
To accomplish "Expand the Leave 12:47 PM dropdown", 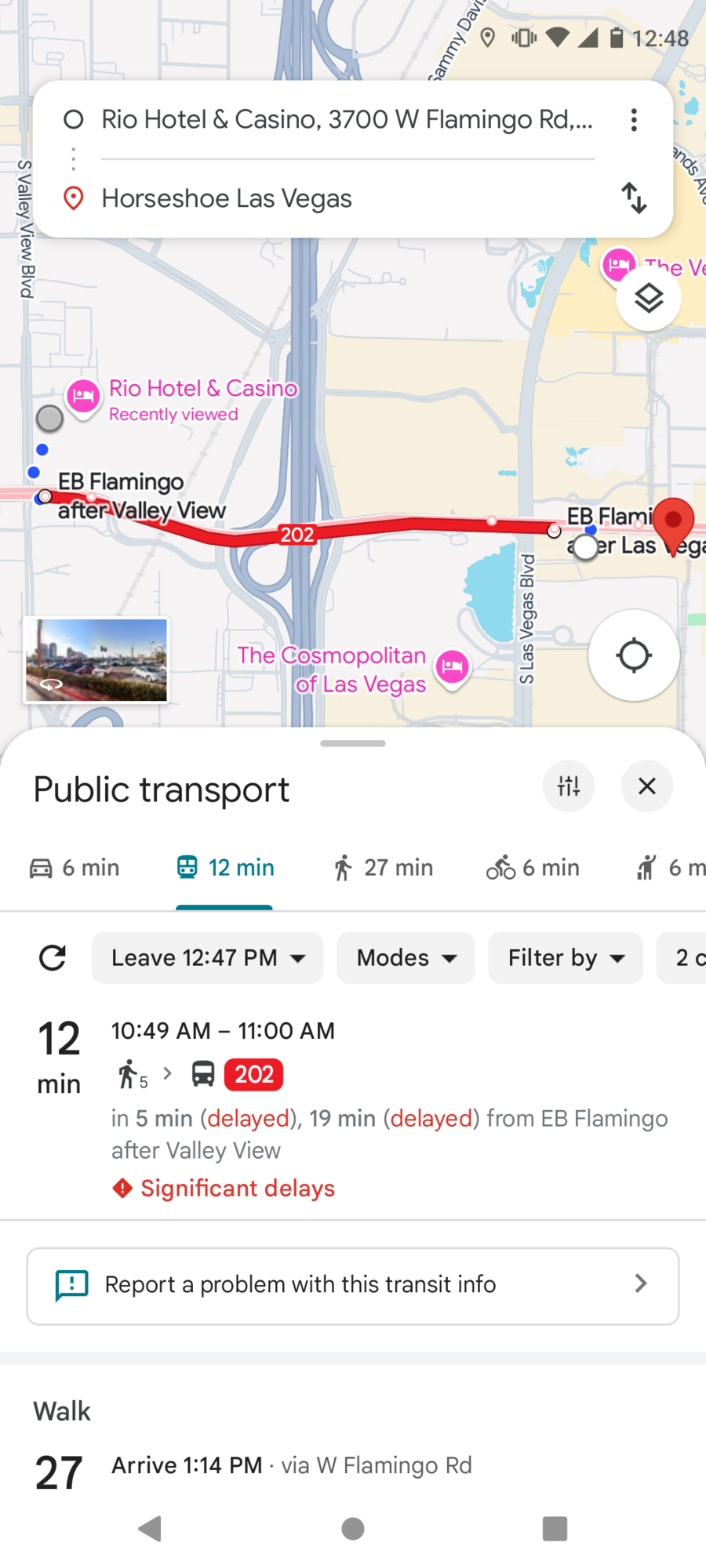I will 208,958.
